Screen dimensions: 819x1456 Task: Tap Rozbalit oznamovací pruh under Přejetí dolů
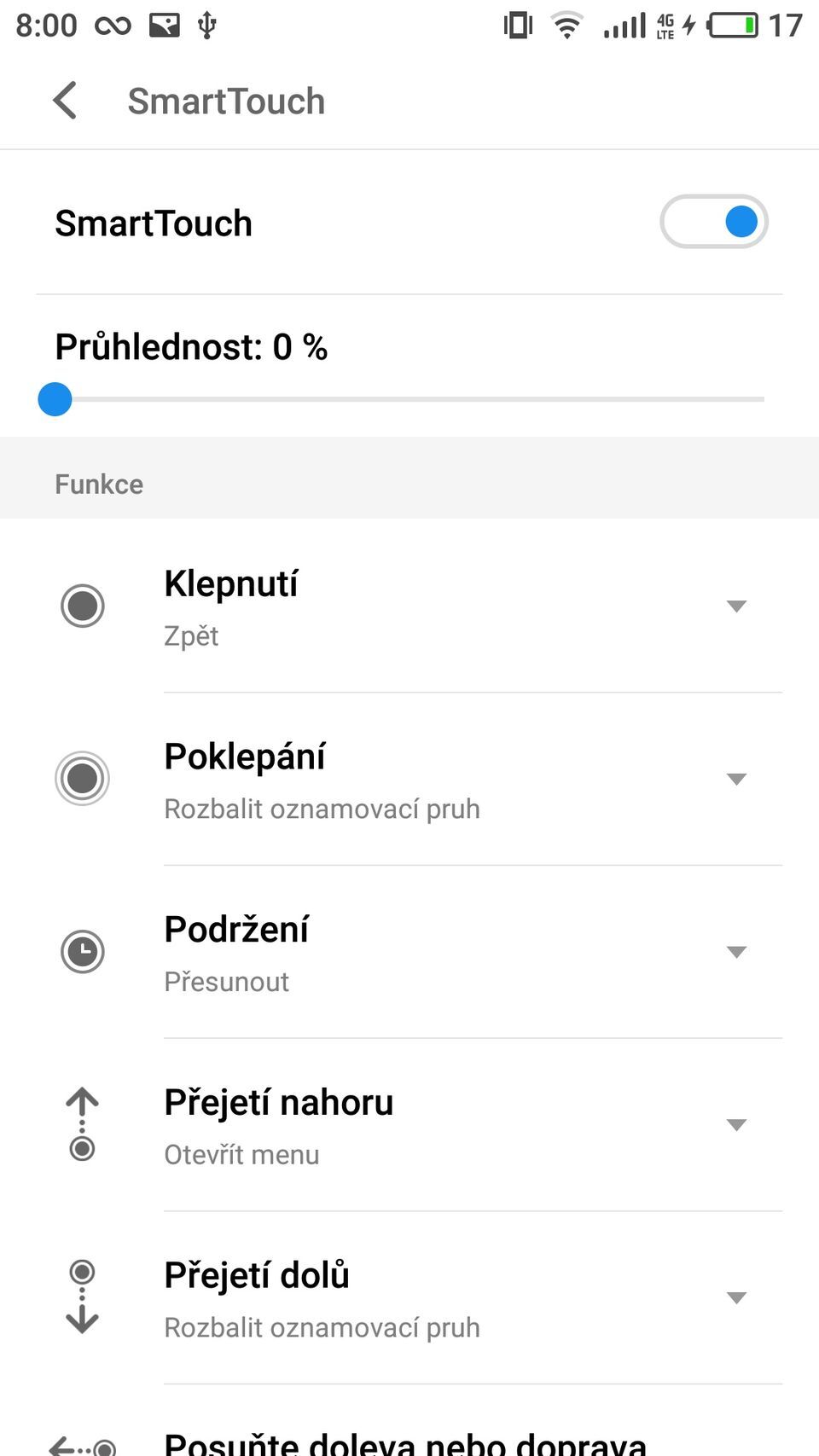point(322,1327)
